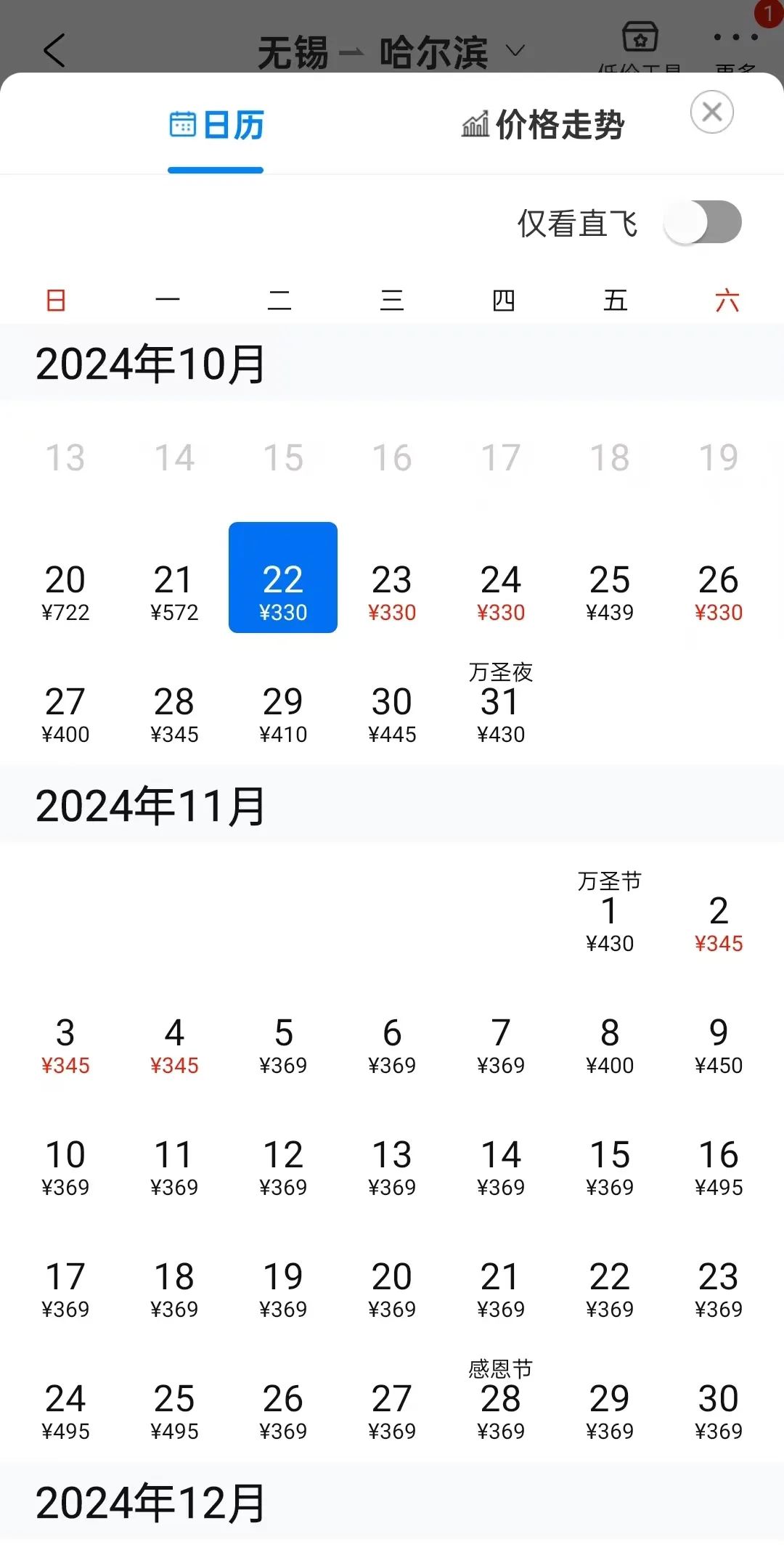Tap the selected October 22 date
The image size is (784, 1563).
click(x=283, y=577)
